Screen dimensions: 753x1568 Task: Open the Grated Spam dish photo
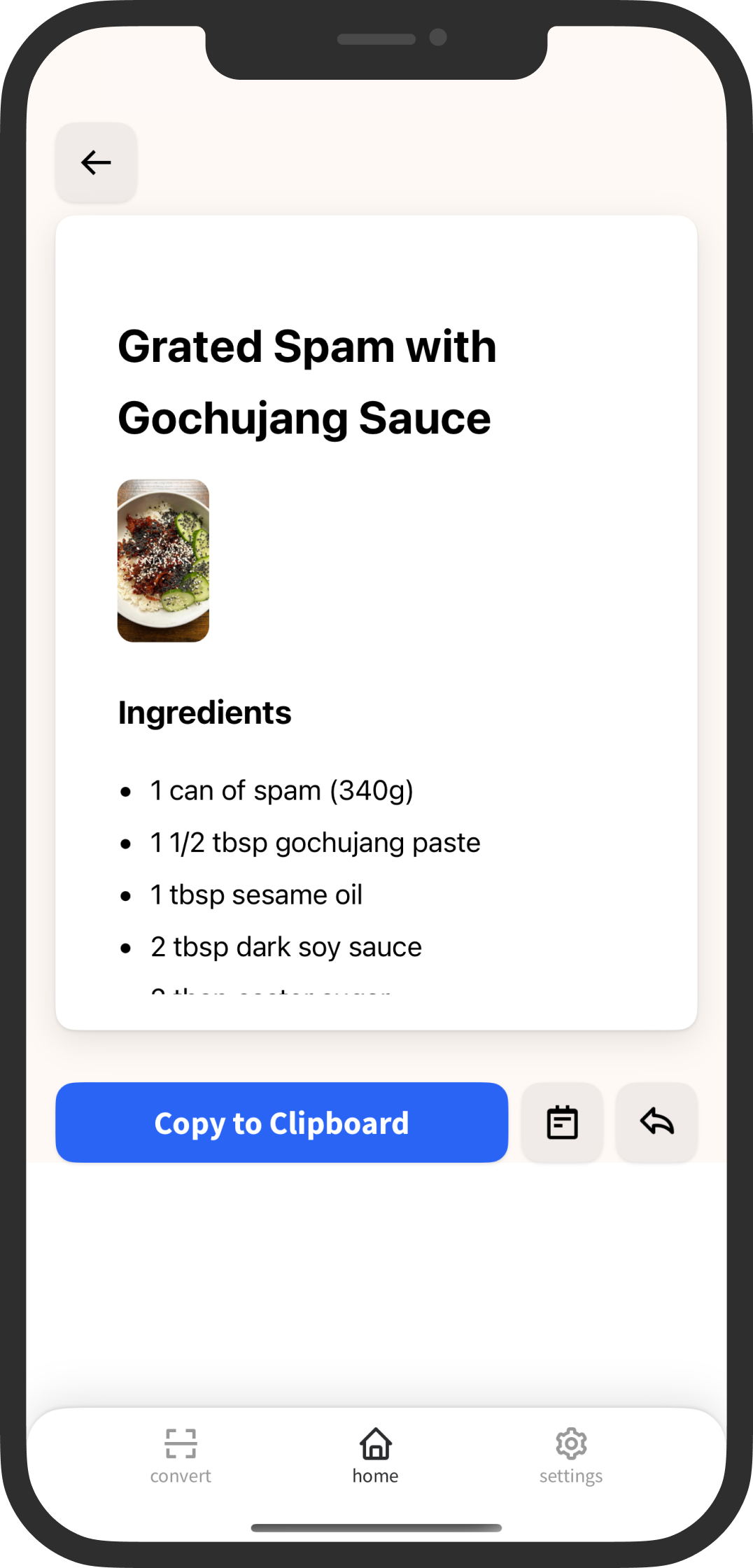(163, 560)
